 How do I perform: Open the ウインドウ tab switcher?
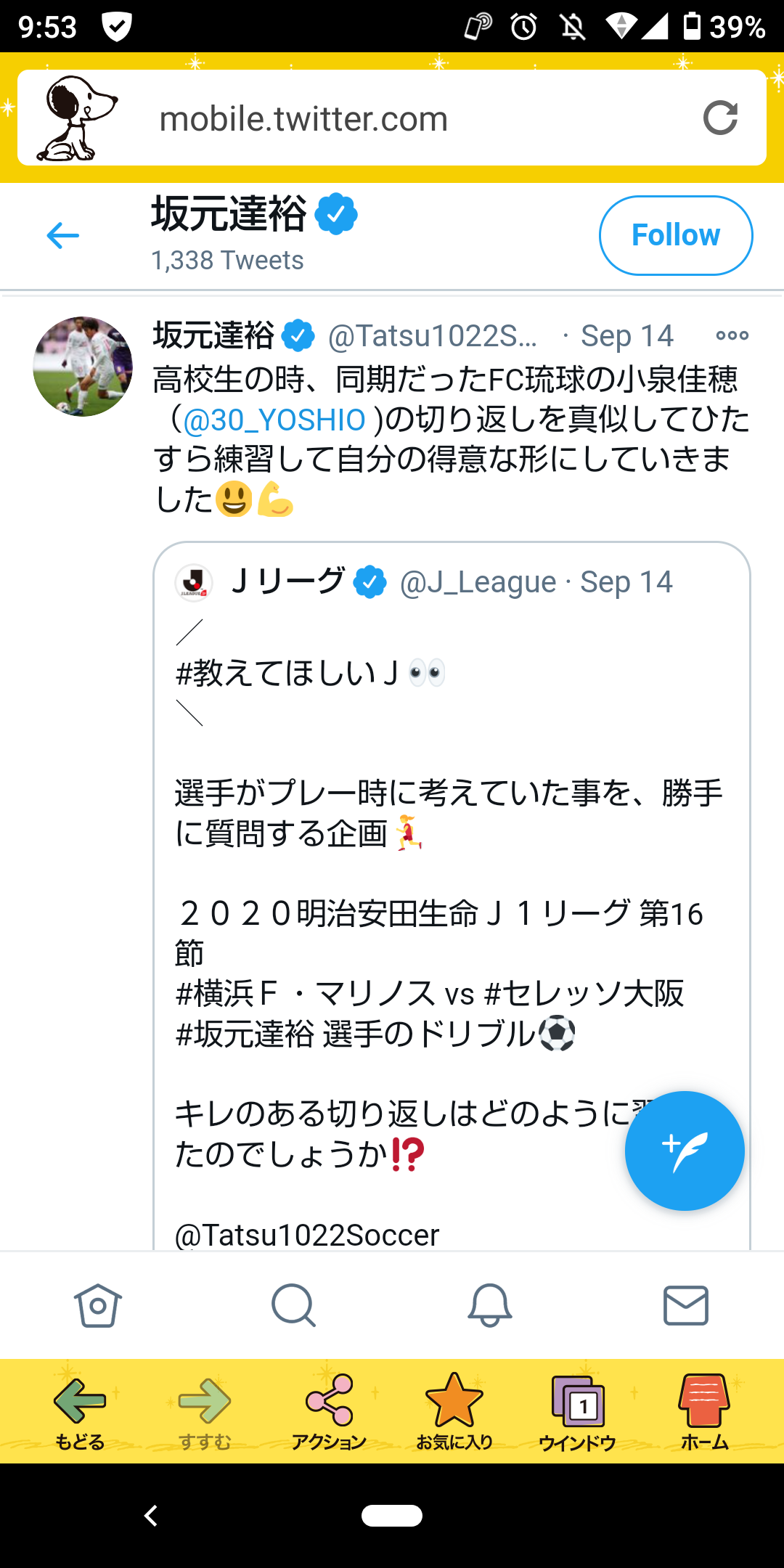578,1410
